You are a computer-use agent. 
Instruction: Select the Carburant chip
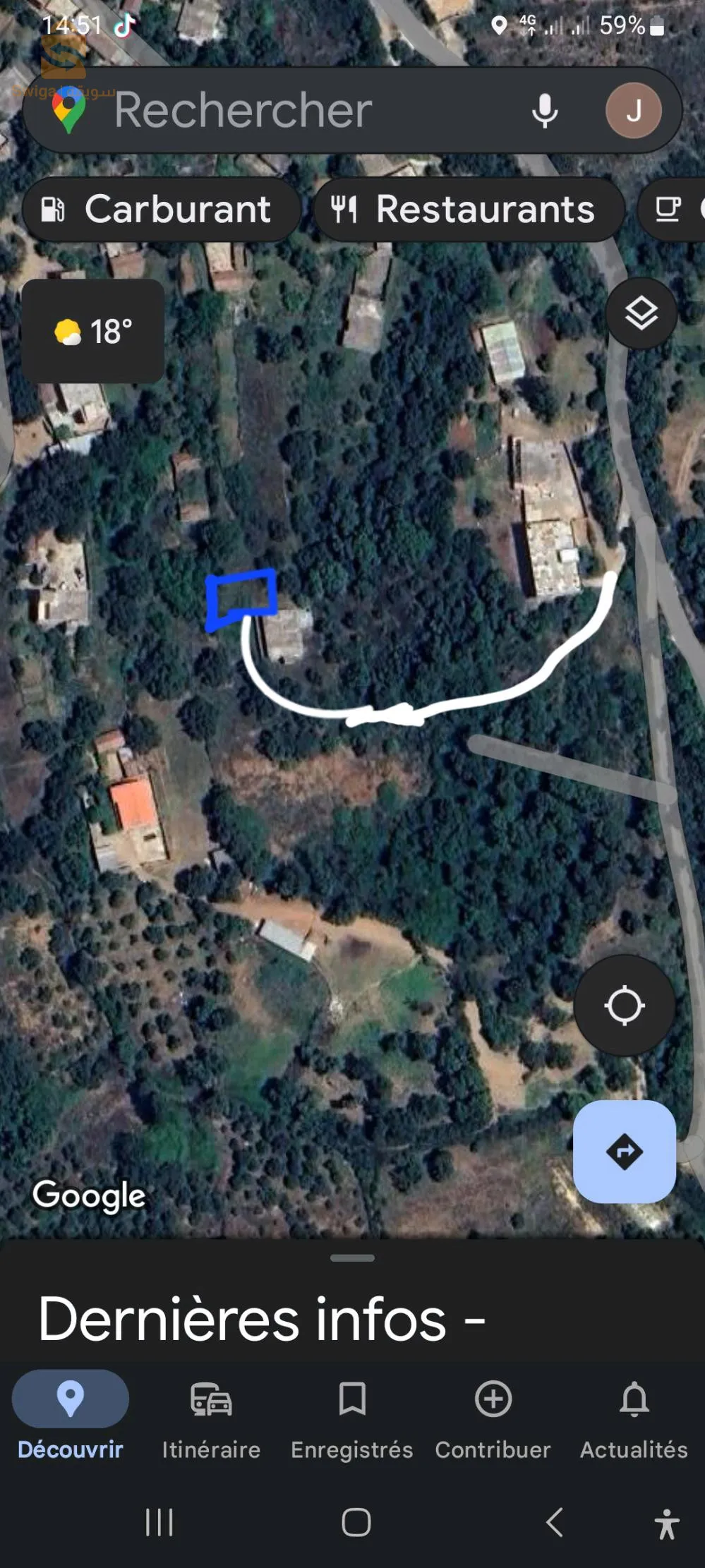(161, 210)
